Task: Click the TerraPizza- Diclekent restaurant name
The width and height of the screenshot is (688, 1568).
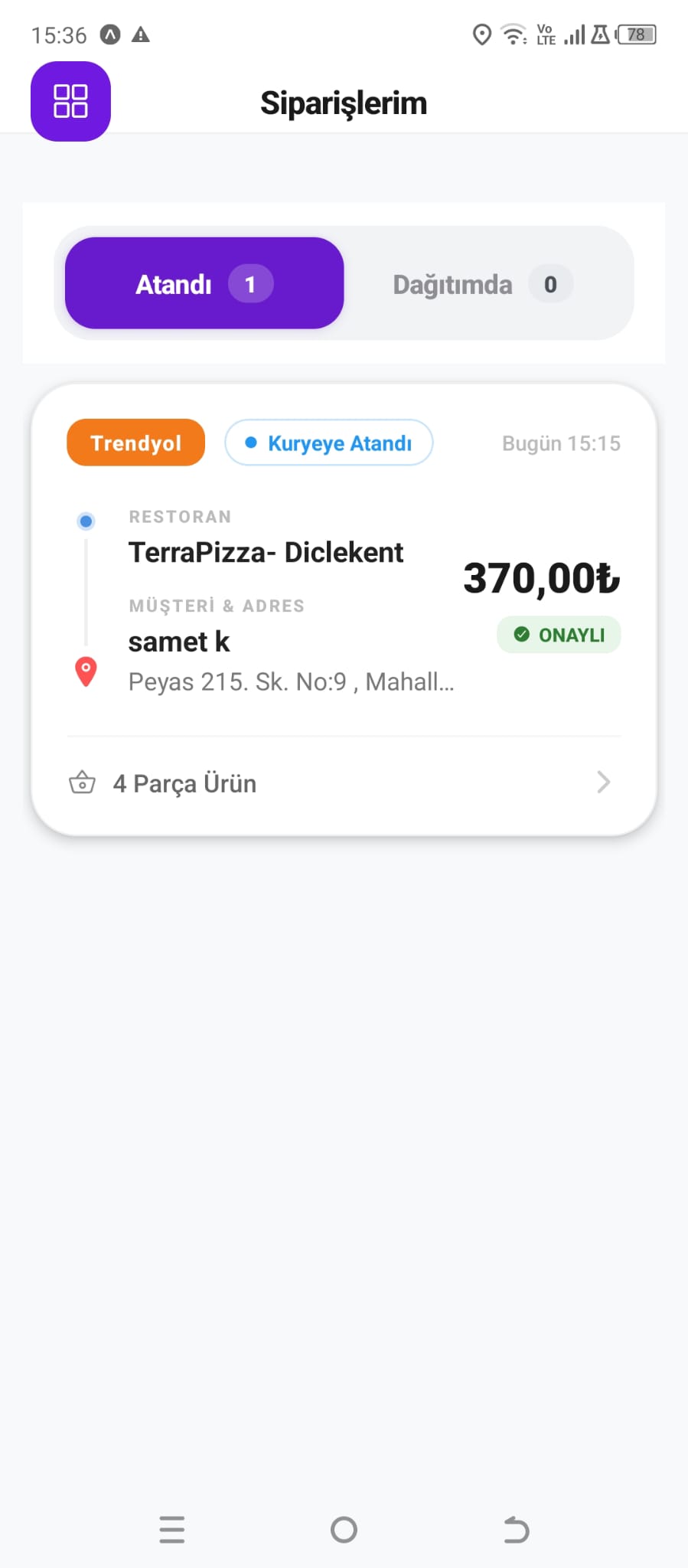Action: [x=266, y=552]
